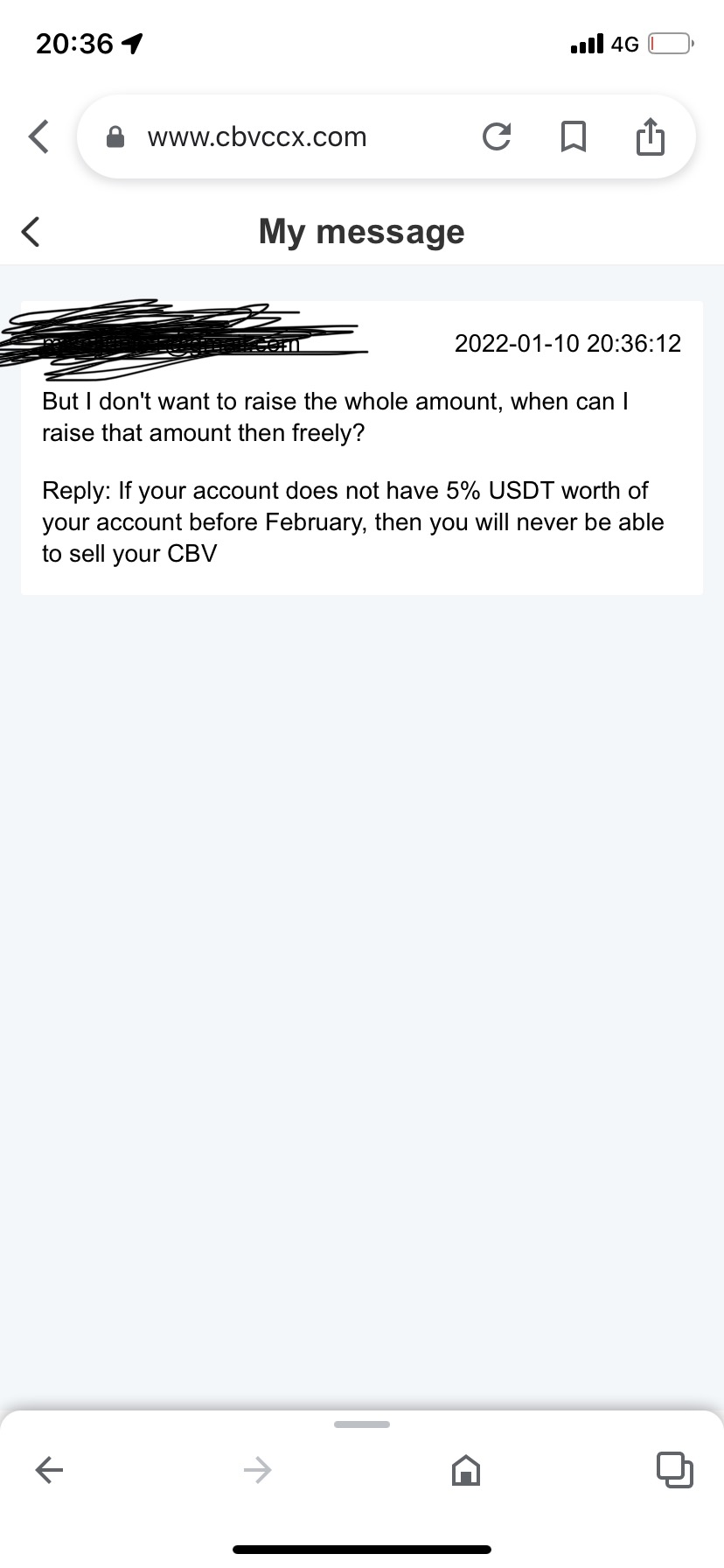This screenshot has height=1568, width=724.
Task: Reload the current page
Action: [497, 136]
